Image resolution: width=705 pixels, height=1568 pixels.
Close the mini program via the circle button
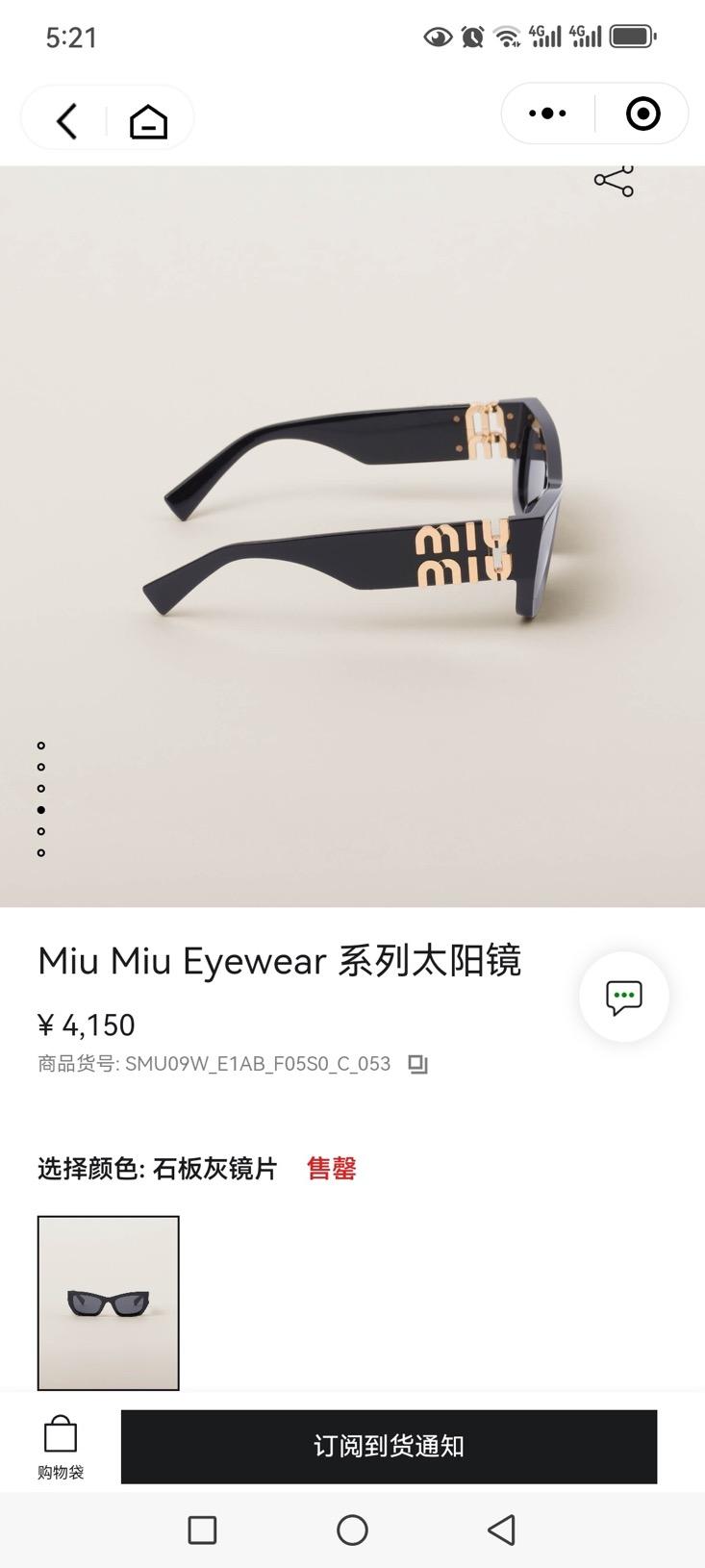pos(642,114)
